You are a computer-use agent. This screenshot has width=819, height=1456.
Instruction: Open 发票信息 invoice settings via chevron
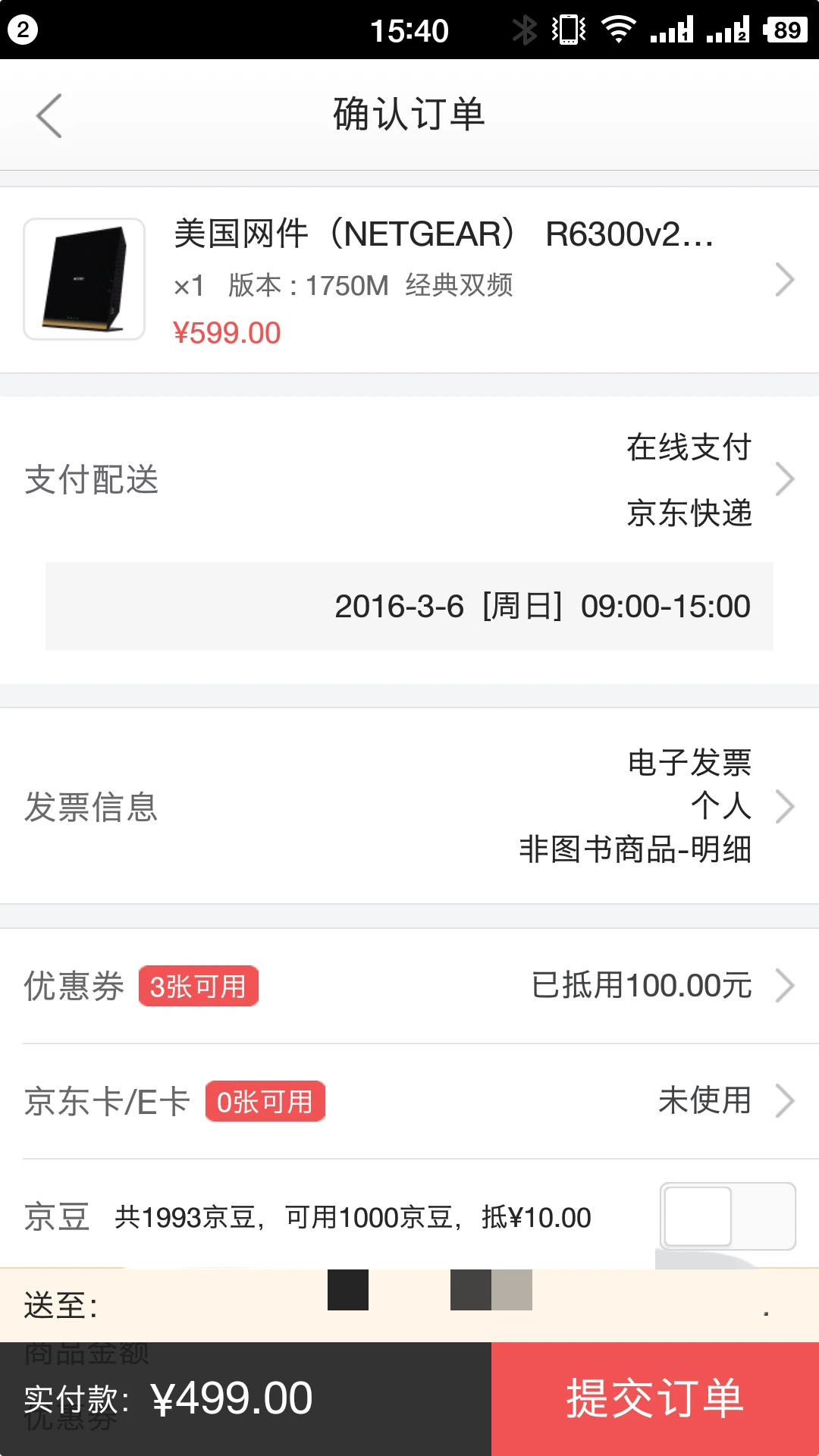pos(785,807)
